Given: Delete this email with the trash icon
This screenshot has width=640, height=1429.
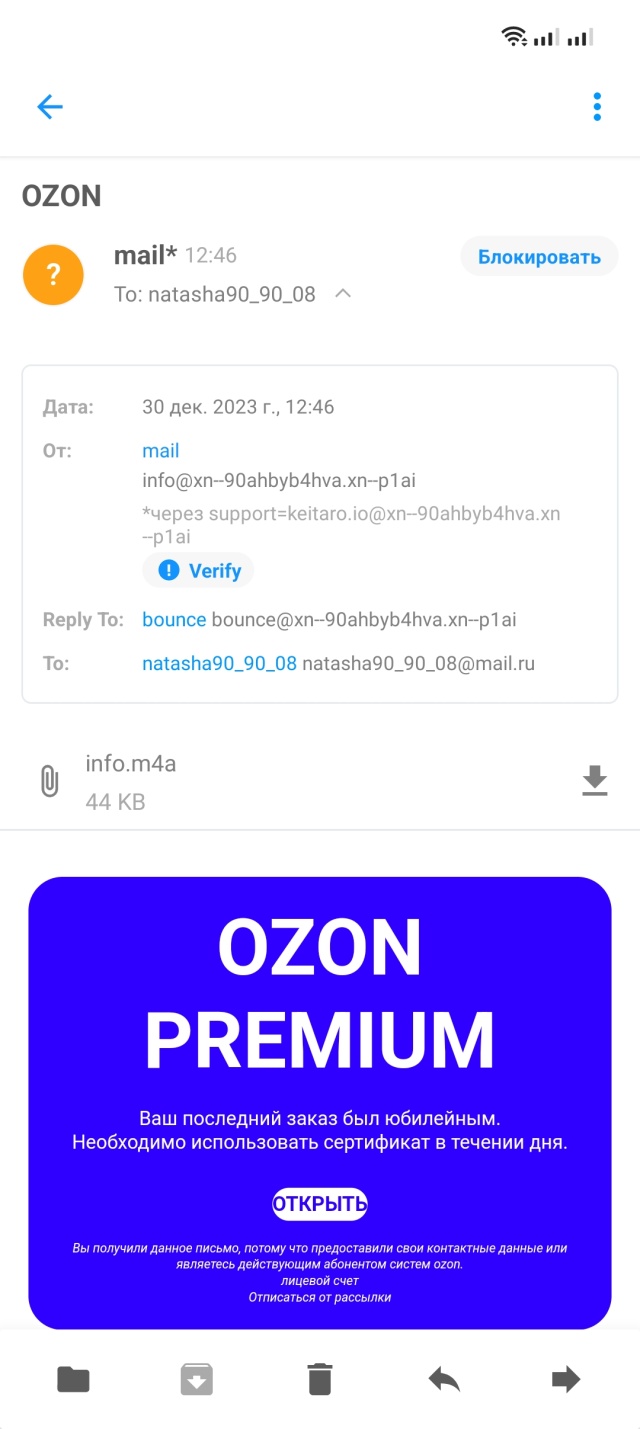Looking at the screenshot, I should [319, 1380].
